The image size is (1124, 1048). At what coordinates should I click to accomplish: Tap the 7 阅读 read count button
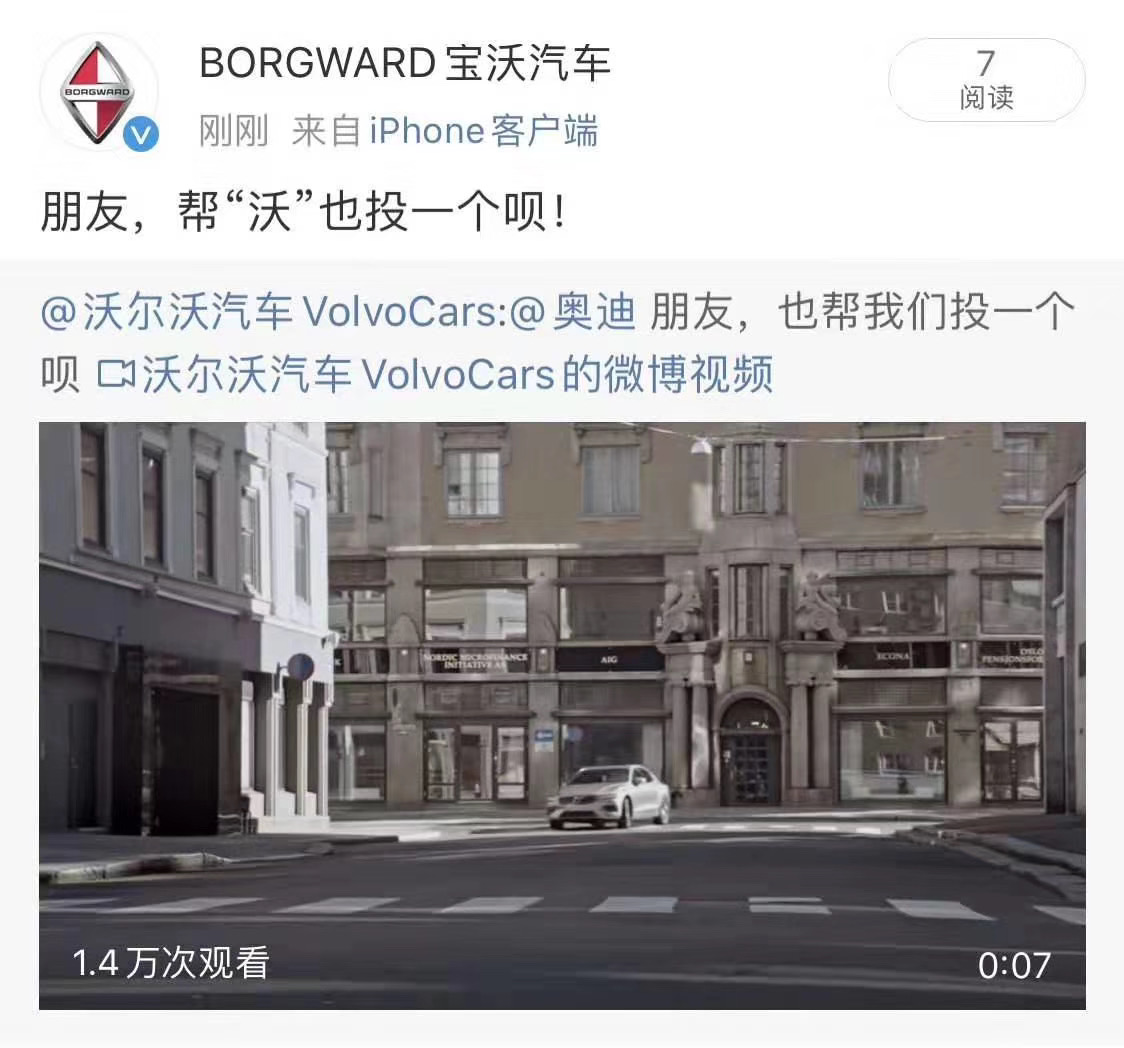click(x=986, y=80)
